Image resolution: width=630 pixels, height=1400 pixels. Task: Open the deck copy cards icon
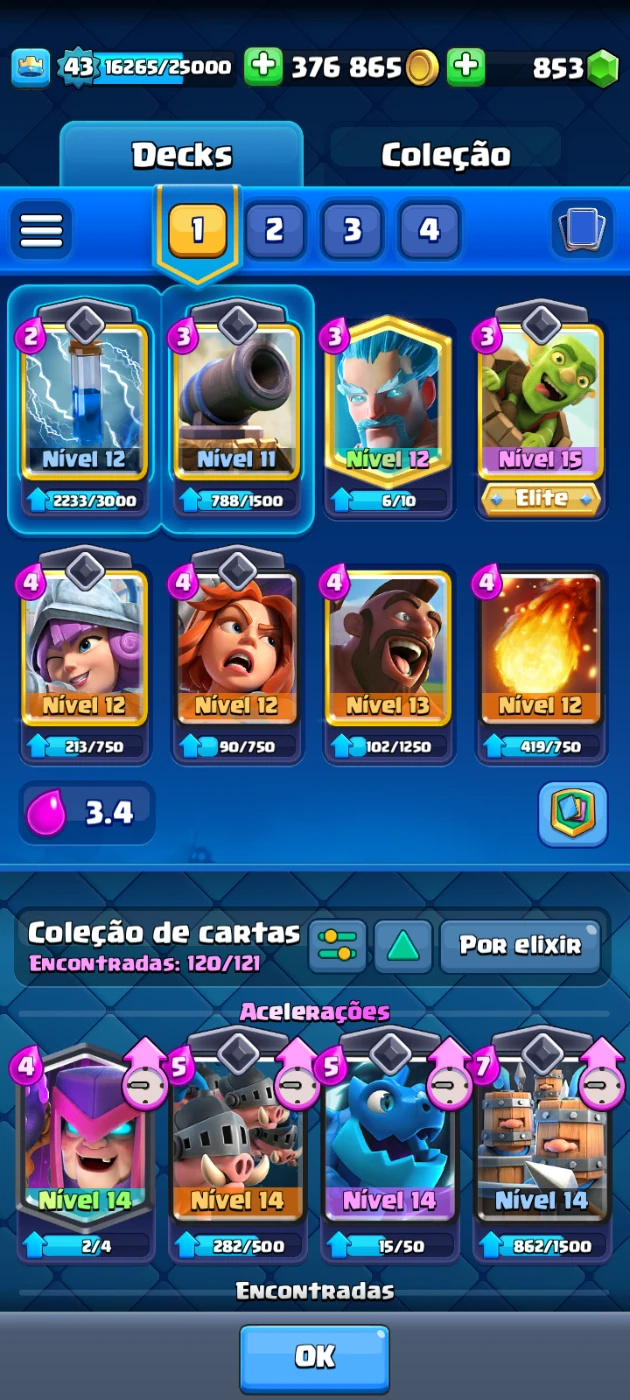[x=582, y=229]
